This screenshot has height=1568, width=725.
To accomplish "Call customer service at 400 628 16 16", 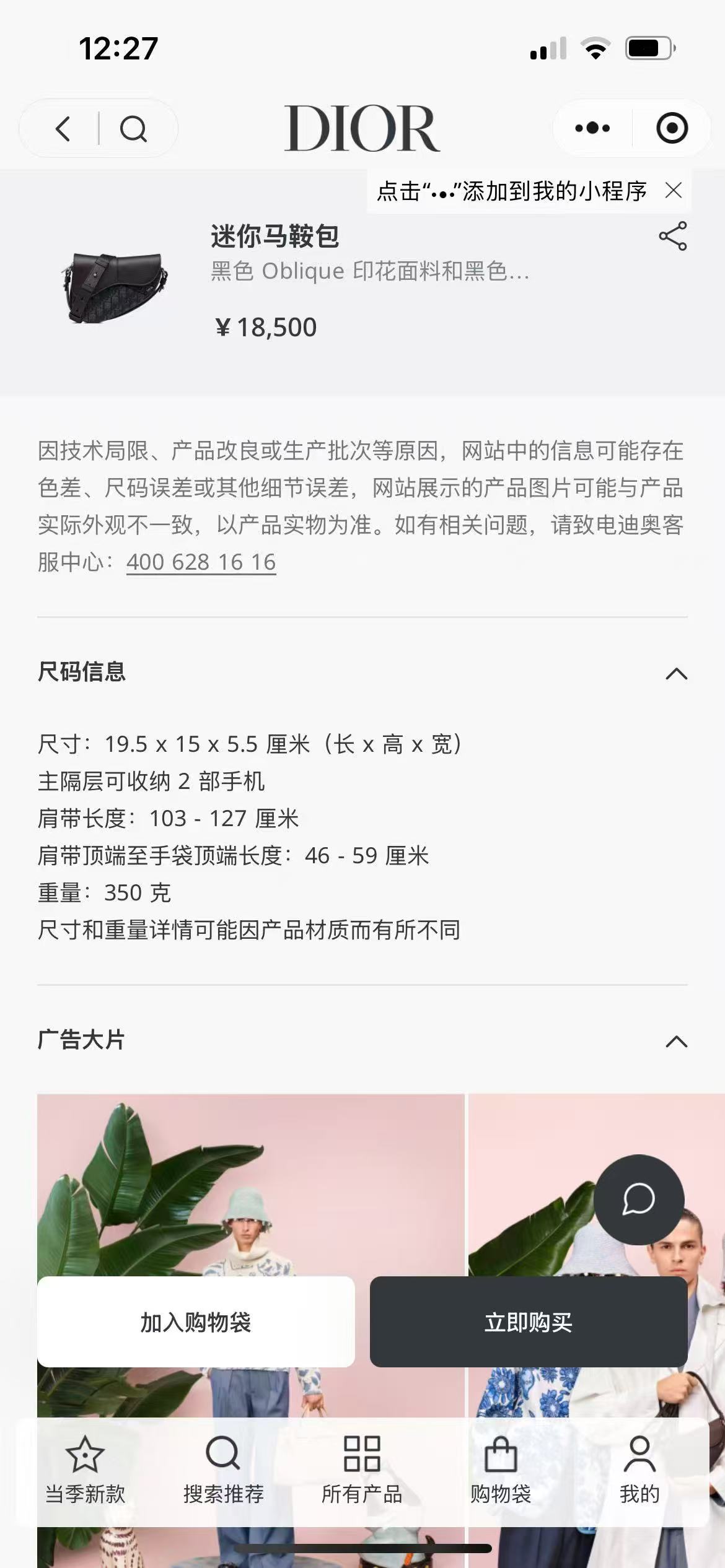I will click(x=201, y=562).
